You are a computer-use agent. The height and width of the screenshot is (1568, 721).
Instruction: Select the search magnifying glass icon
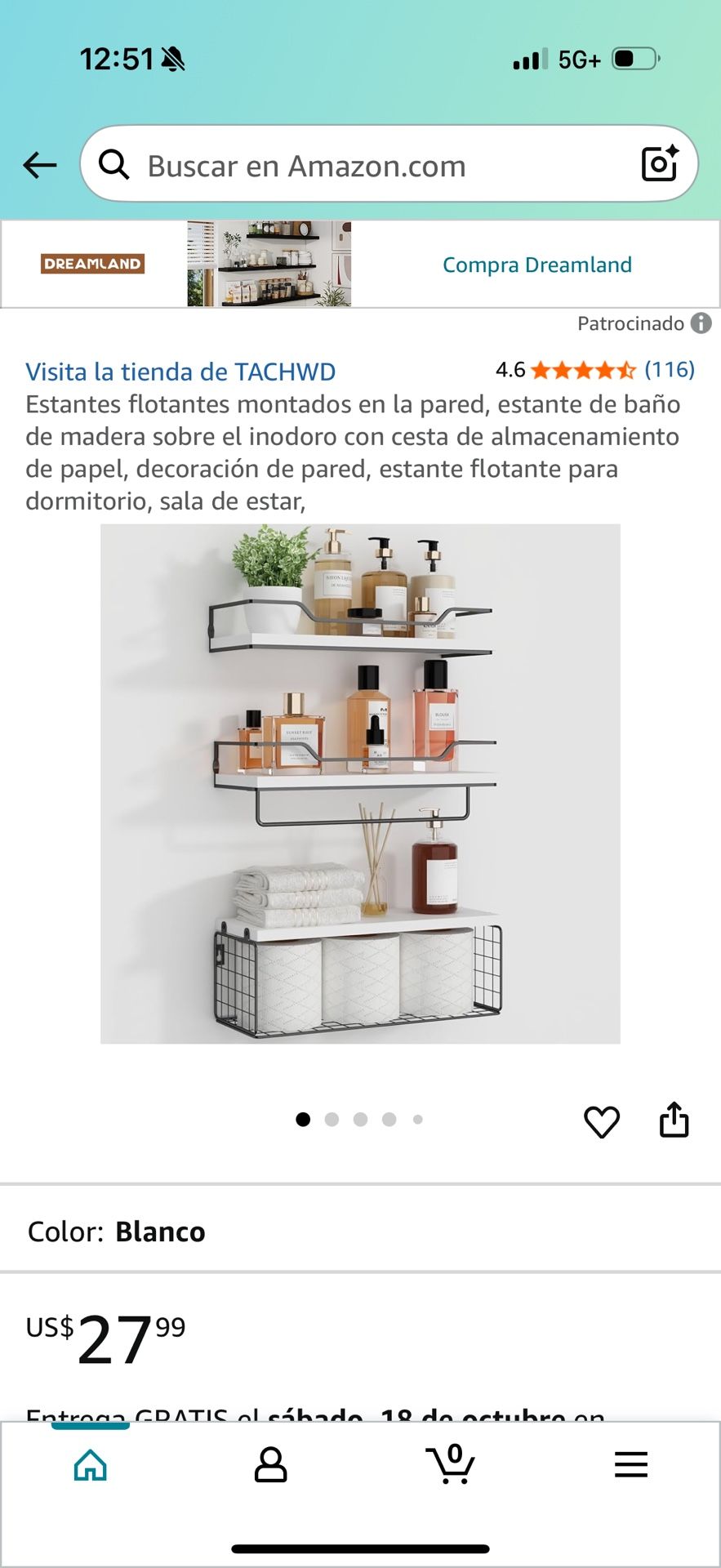click(115, 163)
